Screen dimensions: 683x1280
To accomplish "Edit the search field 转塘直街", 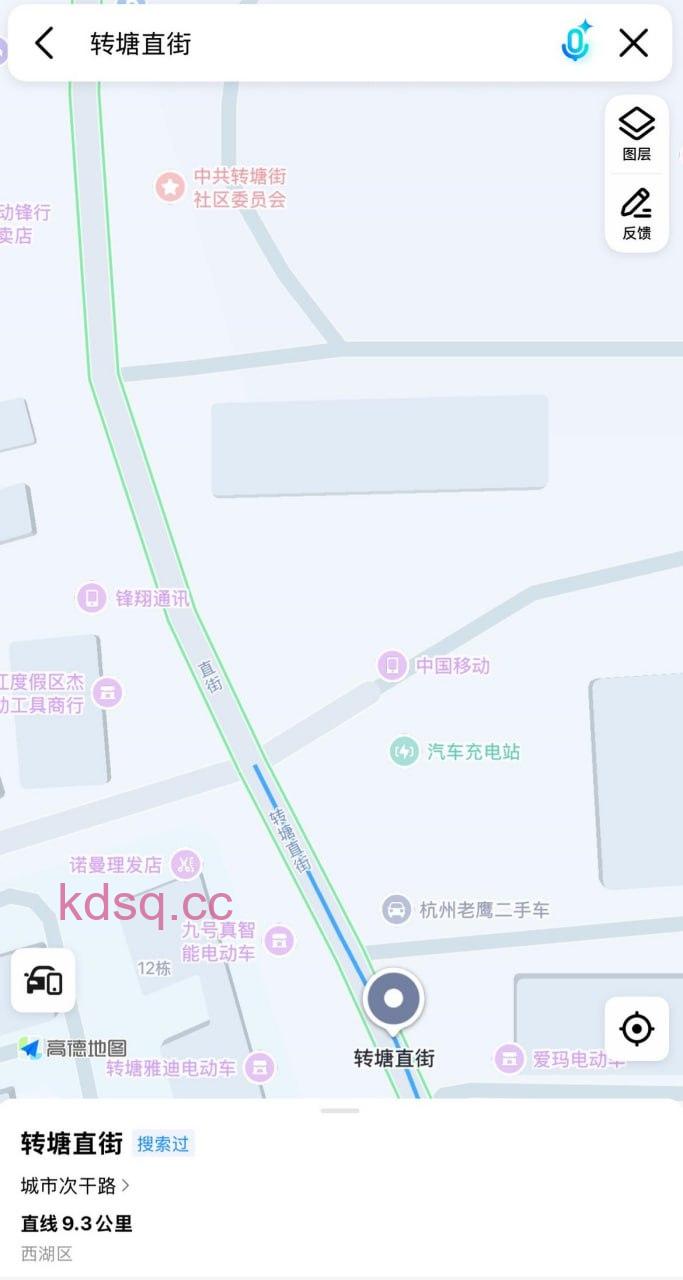I will pyautogui.click(x=300, y=44).
